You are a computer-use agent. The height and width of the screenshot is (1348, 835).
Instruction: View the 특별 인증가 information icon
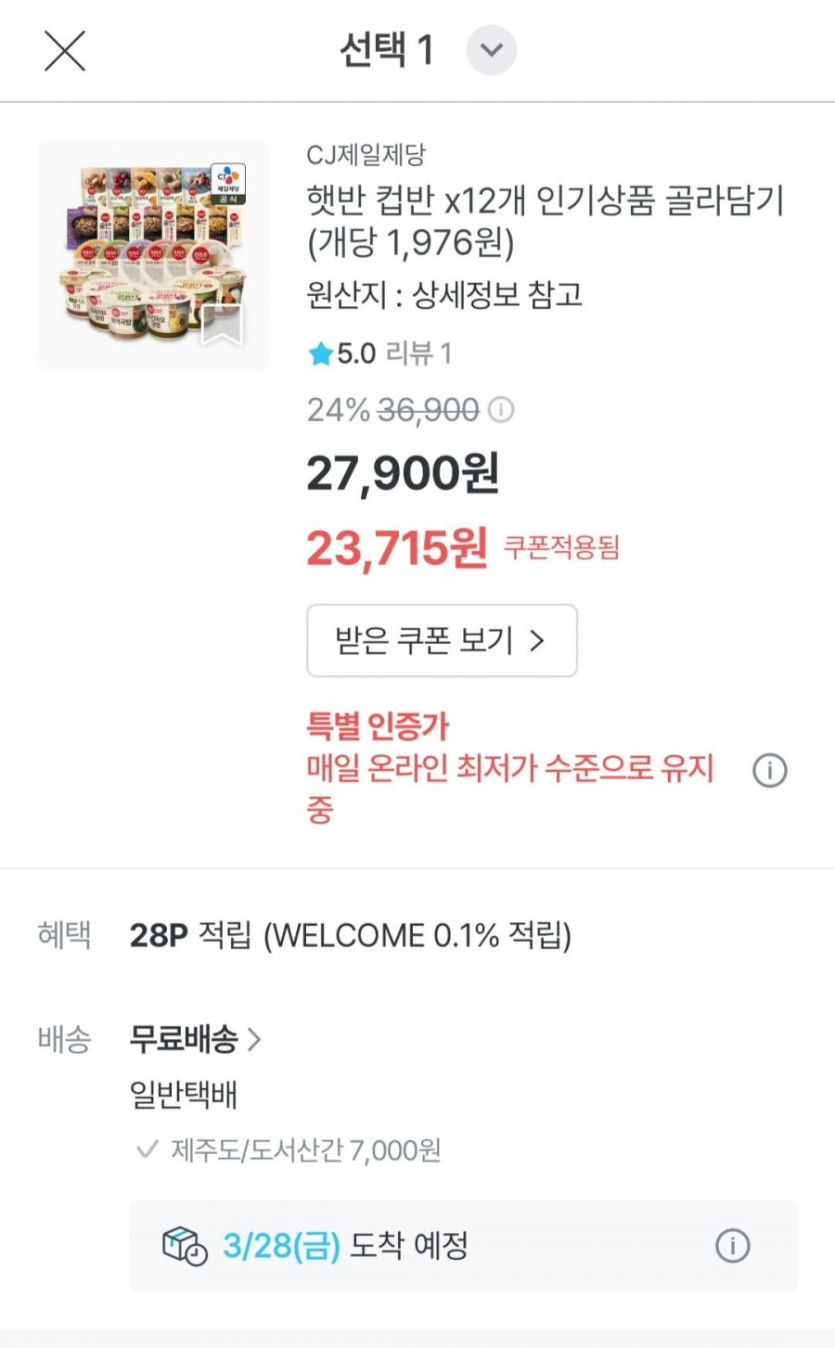[769, 771]
